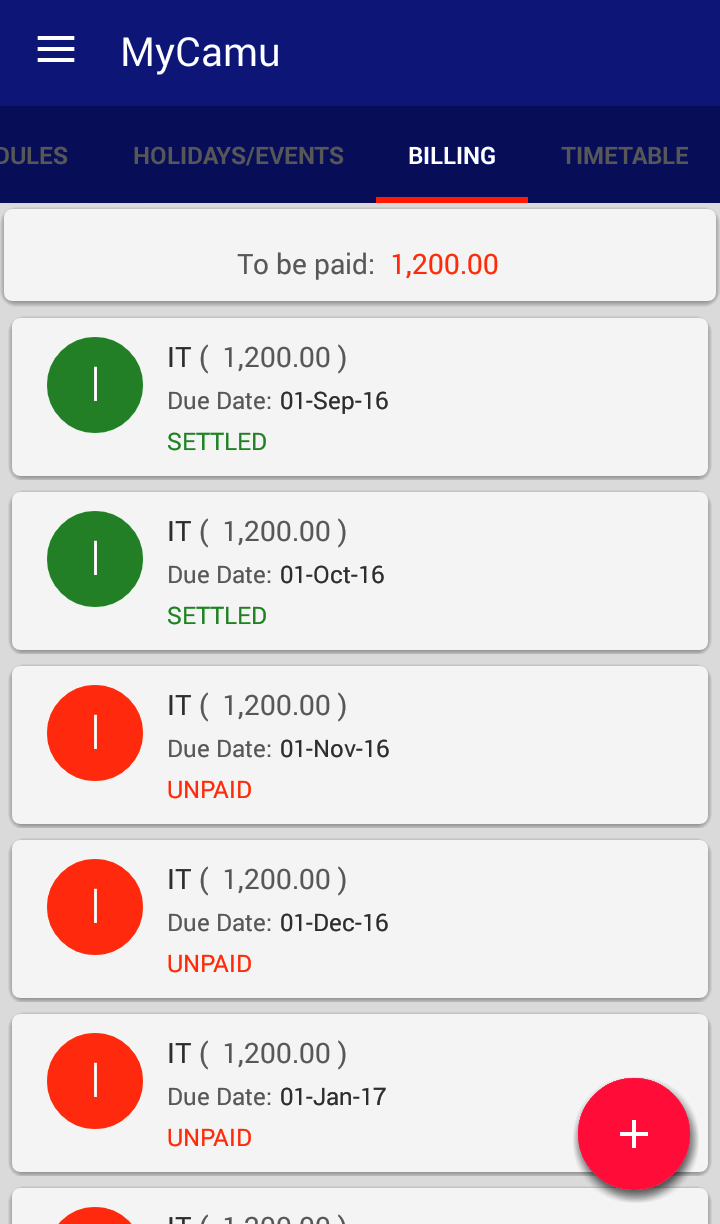Open the settled bill due 01-Oct-16

click(x=360, y=571)
